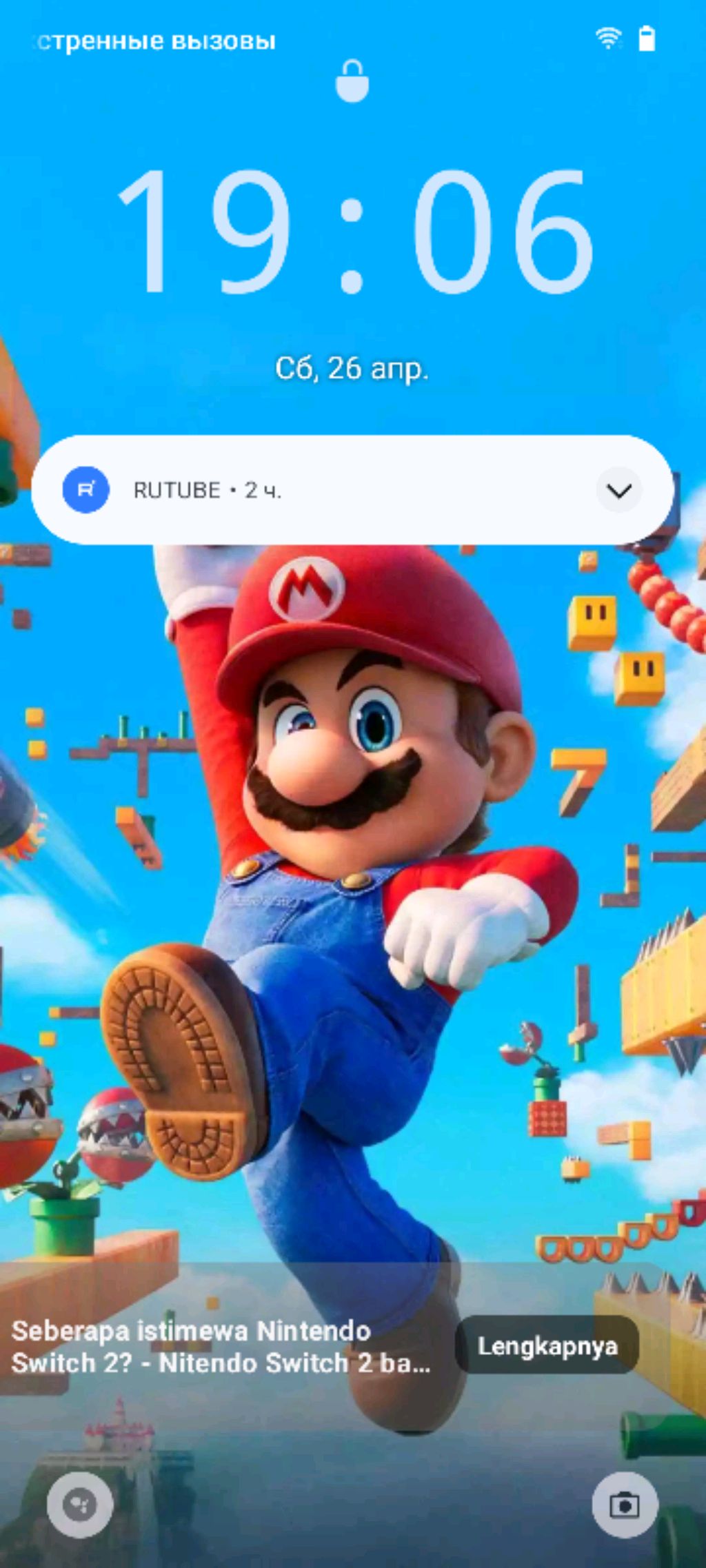The height and width of the screenshot is (1568, 706).
Task: Expand the RUTUBE notification chevron
Action: [618, 490]
